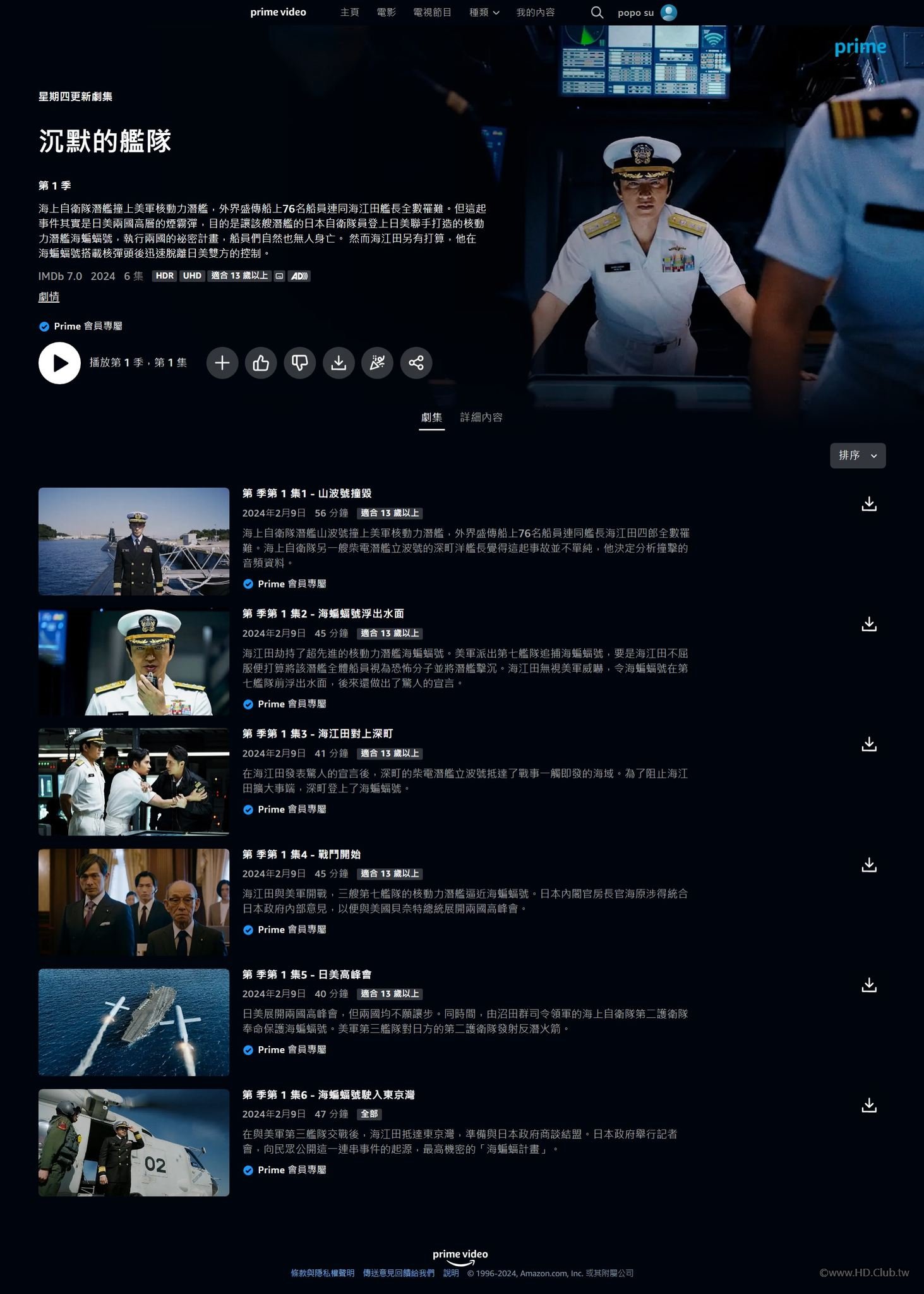Download episode 3 海江田對上深町

869,744
